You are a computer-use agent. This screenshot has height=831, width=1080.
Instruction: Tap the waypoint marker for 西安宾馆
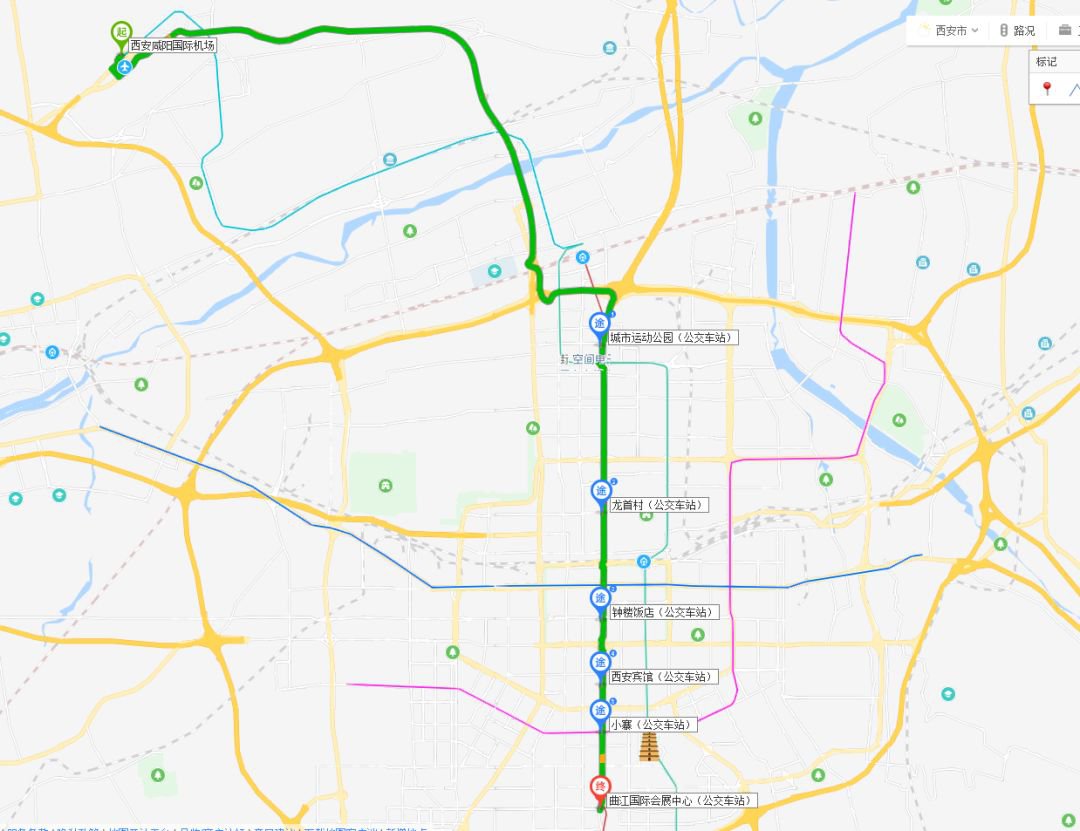600,663
